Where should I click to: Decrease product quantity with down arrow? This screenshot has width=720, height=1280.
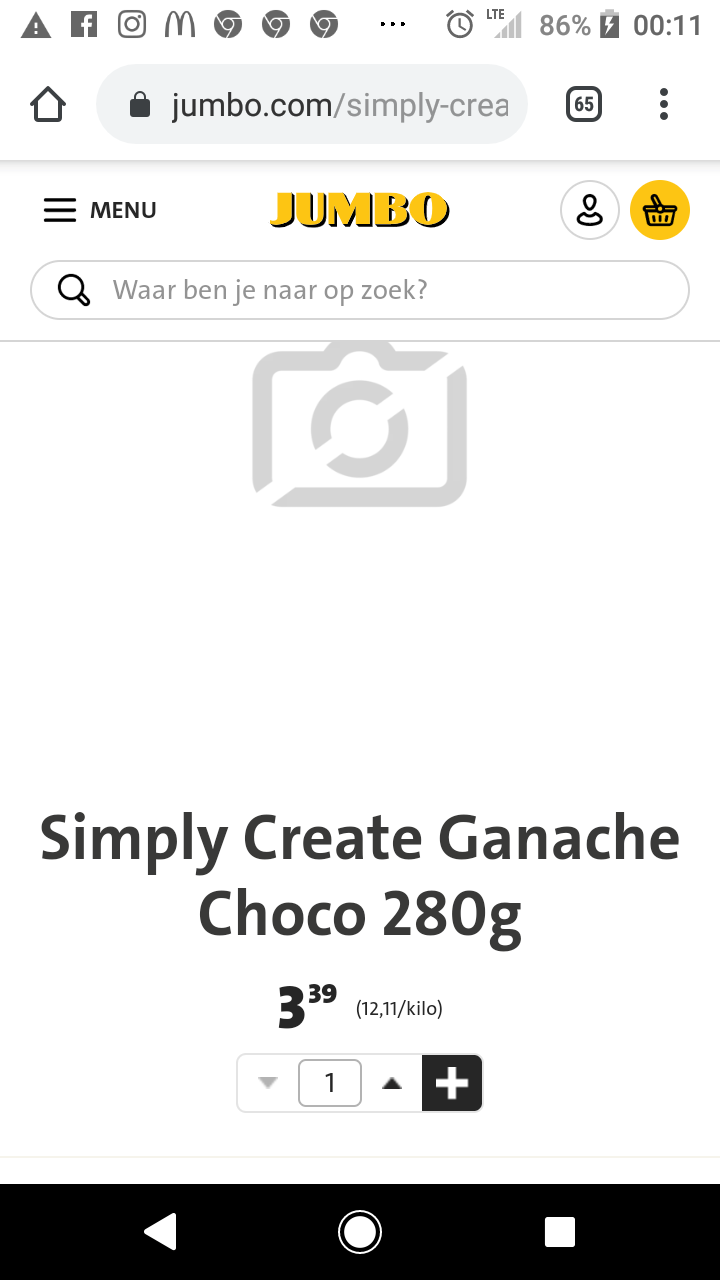pyautogui.click(x=267, y=1083)
